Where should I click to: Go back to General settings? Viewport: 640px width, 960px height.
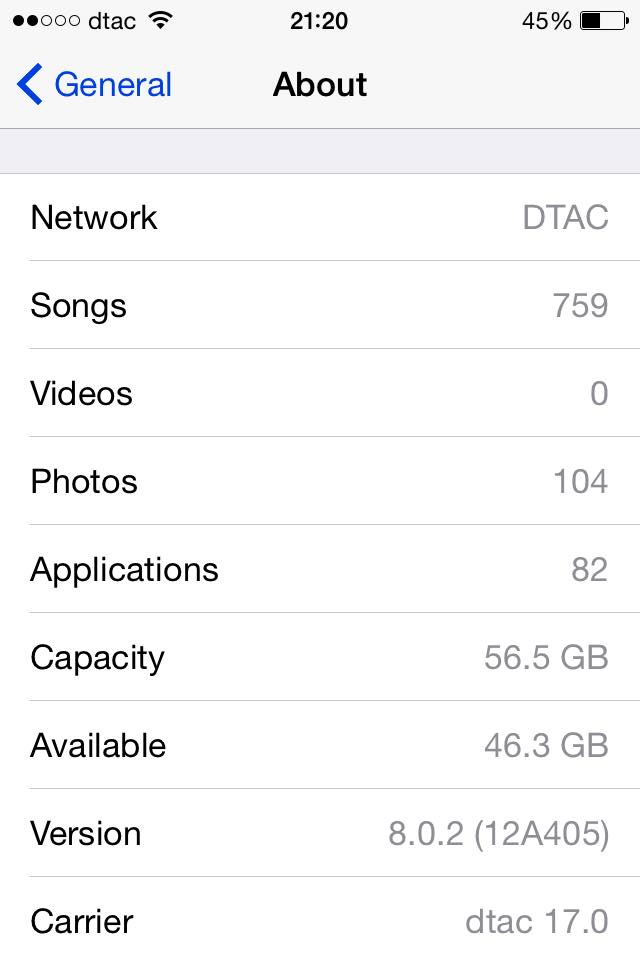[95, 85]
